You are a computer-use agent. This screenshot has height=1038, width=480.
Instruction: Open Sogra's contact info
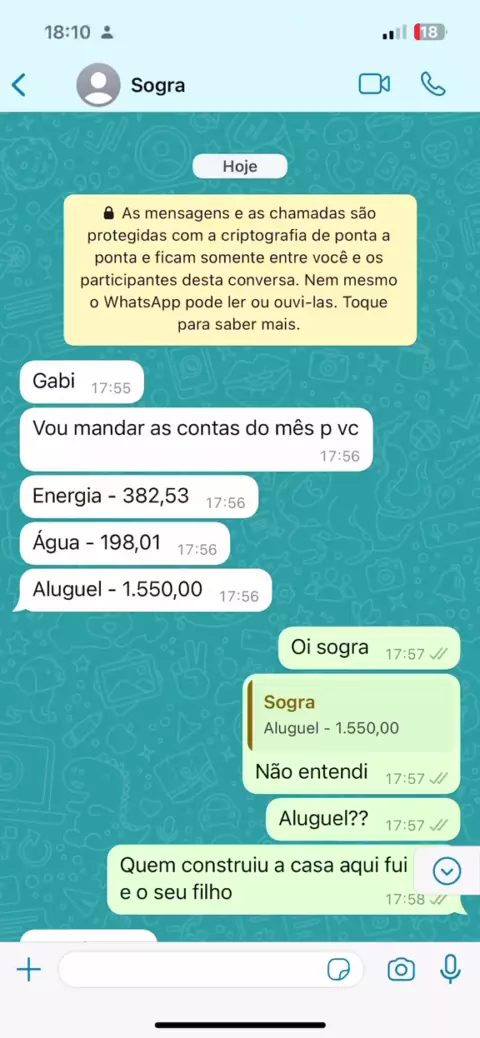[158, 85]
